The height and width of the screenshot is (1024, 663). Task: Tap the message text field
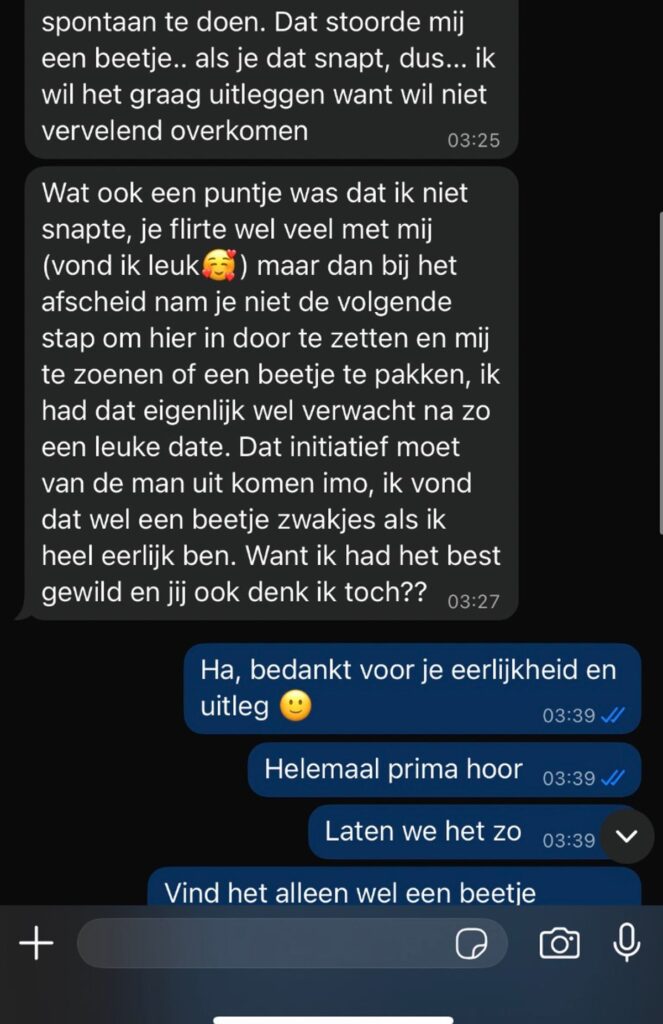tap(260, 943)
